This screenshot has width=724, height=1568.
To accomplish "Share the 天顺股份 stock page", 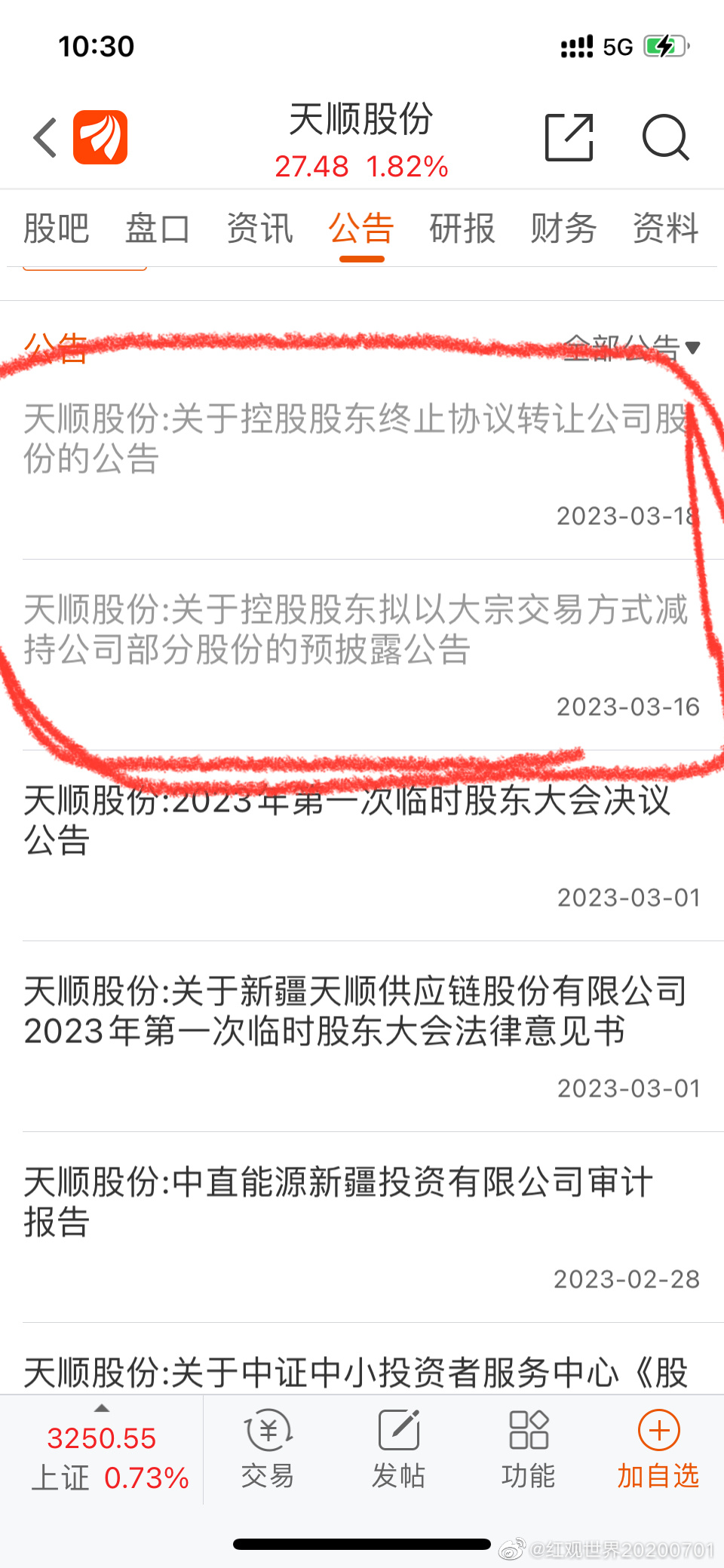I will pyautogui.click(x=569, y=137).
